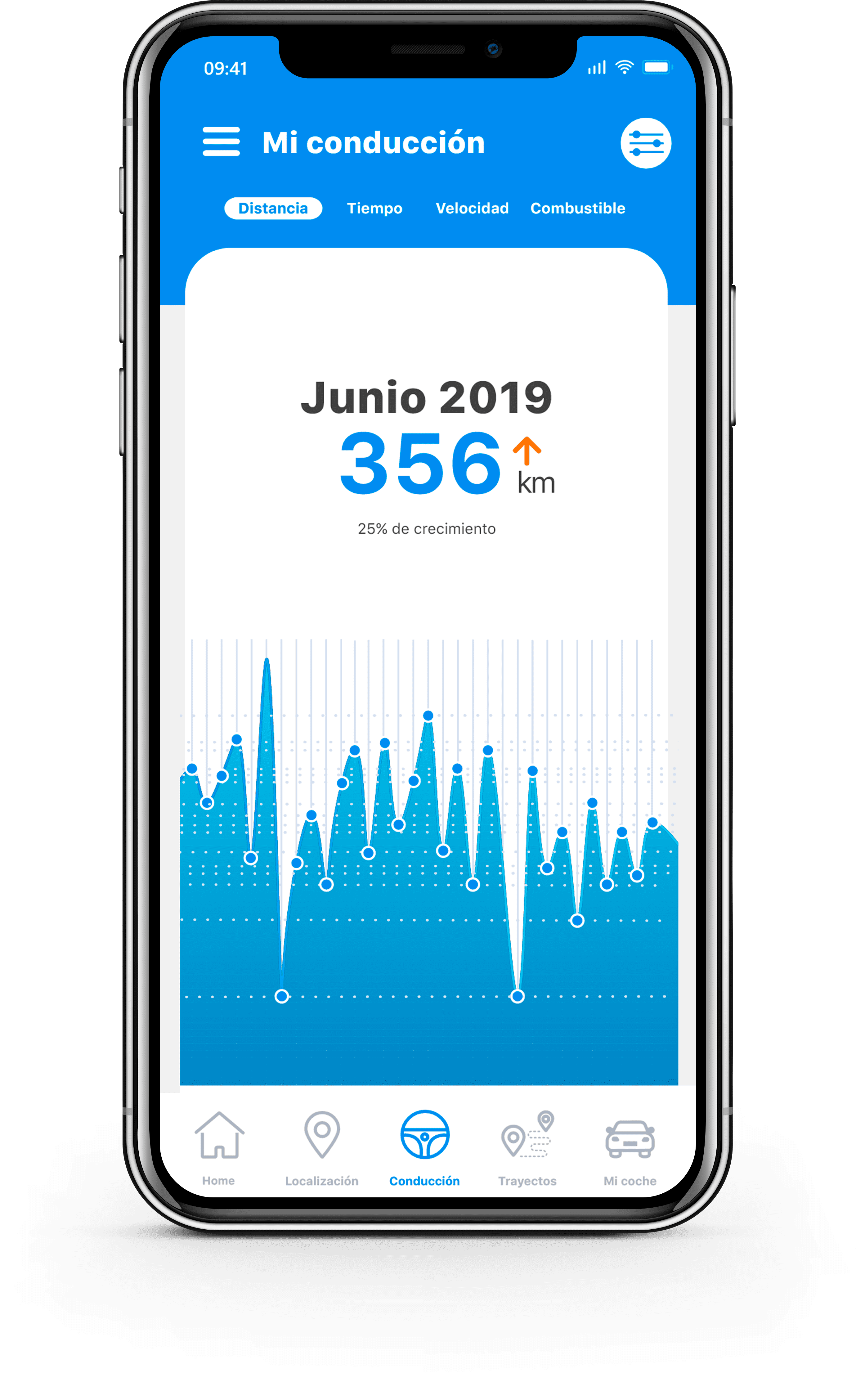
Task: Switch to Mi coche tab
Action: pyautogui.click(x=630, y=1148)
